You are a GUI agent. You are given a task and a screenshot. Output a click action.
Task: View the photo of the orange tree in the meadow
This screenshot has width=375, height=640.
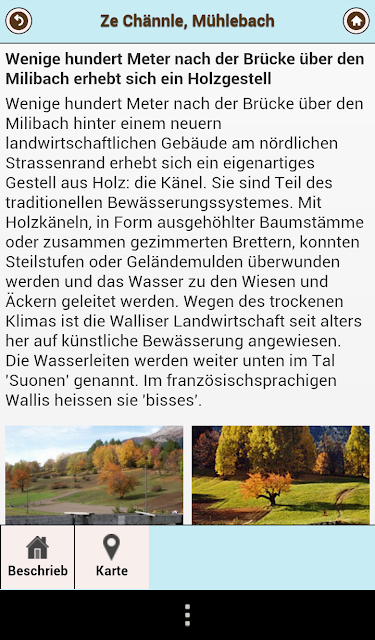[281, 475]
